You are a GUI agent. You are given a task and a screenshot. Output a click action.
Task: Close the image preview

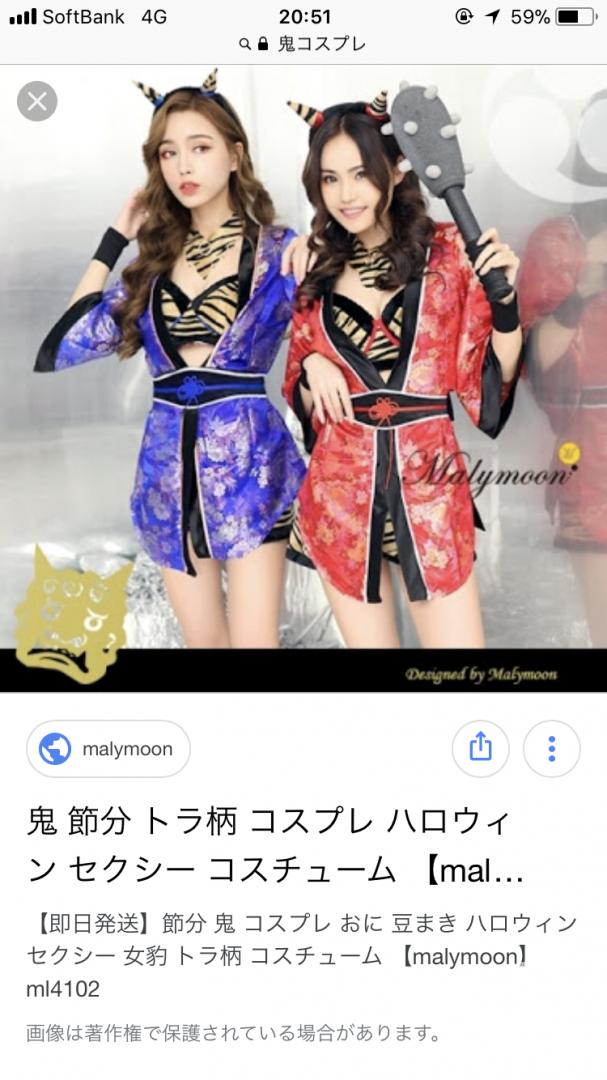[x=37, y=101]
